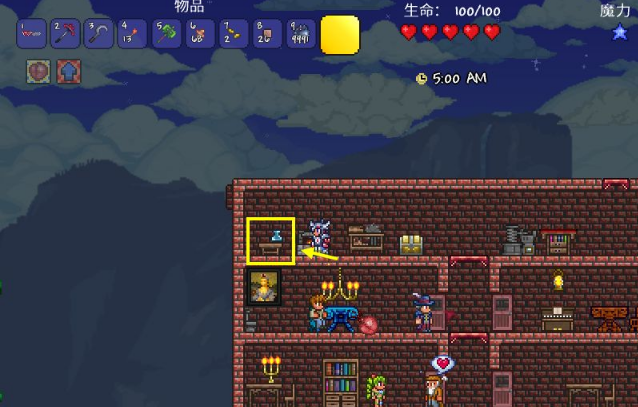The image size is (638, 407).
Task: Select hotbar slot 9 item stack
Action: [x=301, y=34]
